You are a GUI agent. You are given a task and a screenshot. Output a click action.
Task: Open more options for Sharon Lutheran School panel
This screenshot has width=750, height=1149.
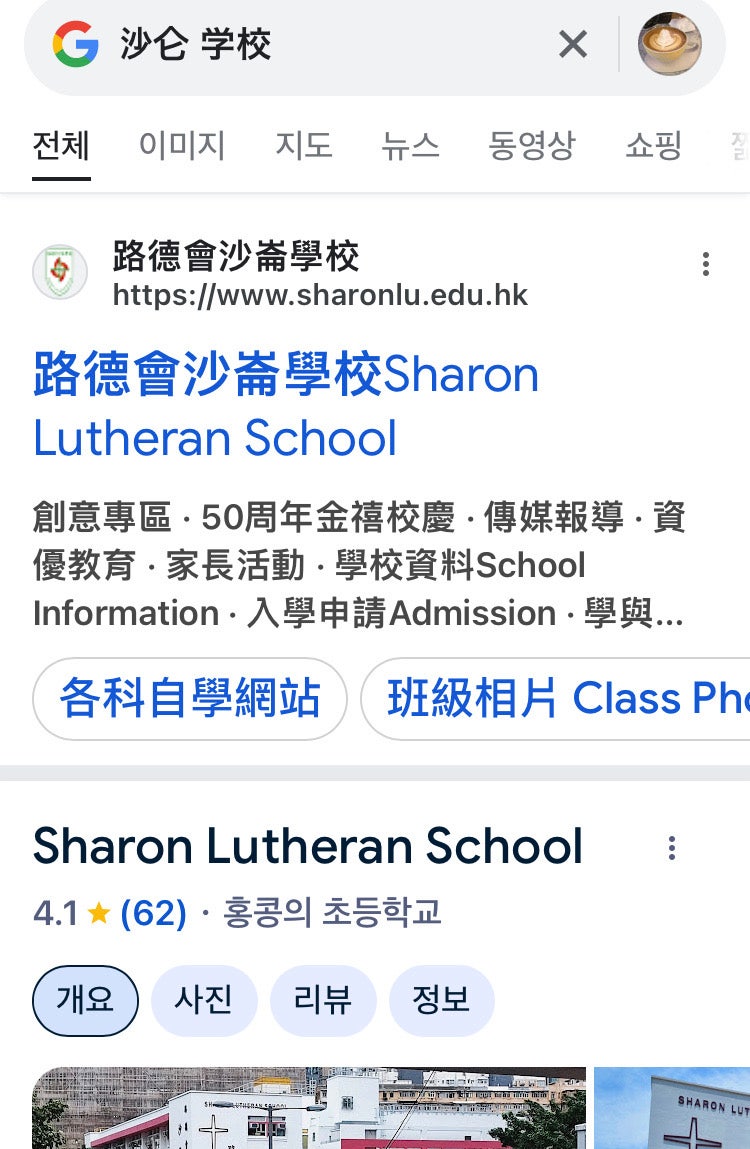pos(672,848)
